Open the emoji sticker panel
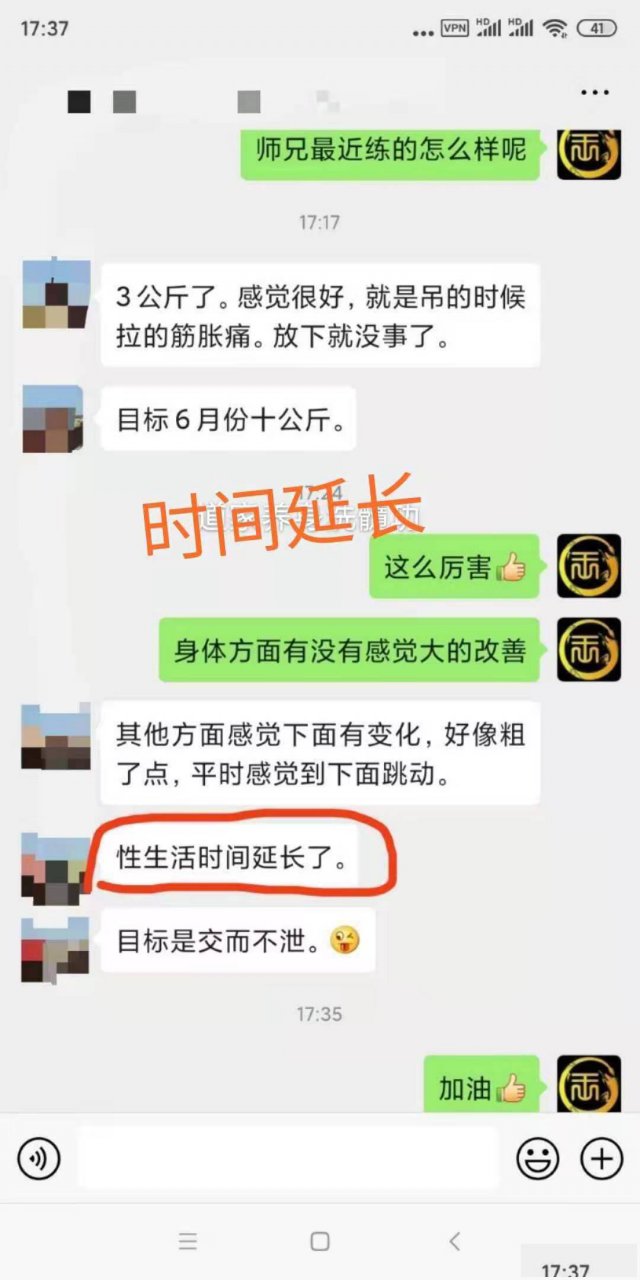This screenshot has height=1280, width=640. 537,1159
